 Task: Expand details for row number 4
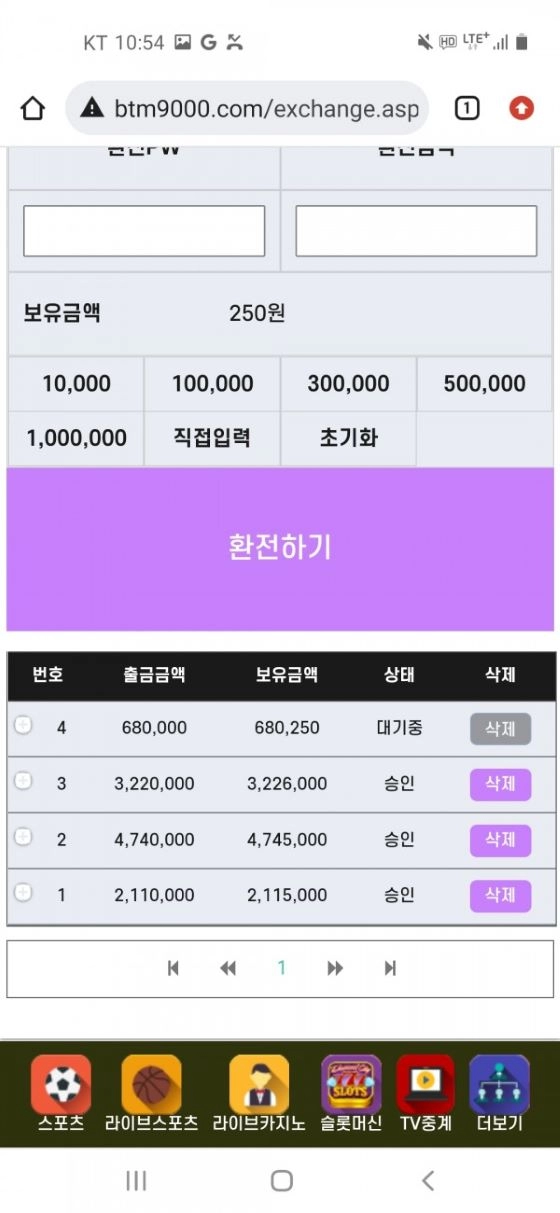[x=23, y=725]
